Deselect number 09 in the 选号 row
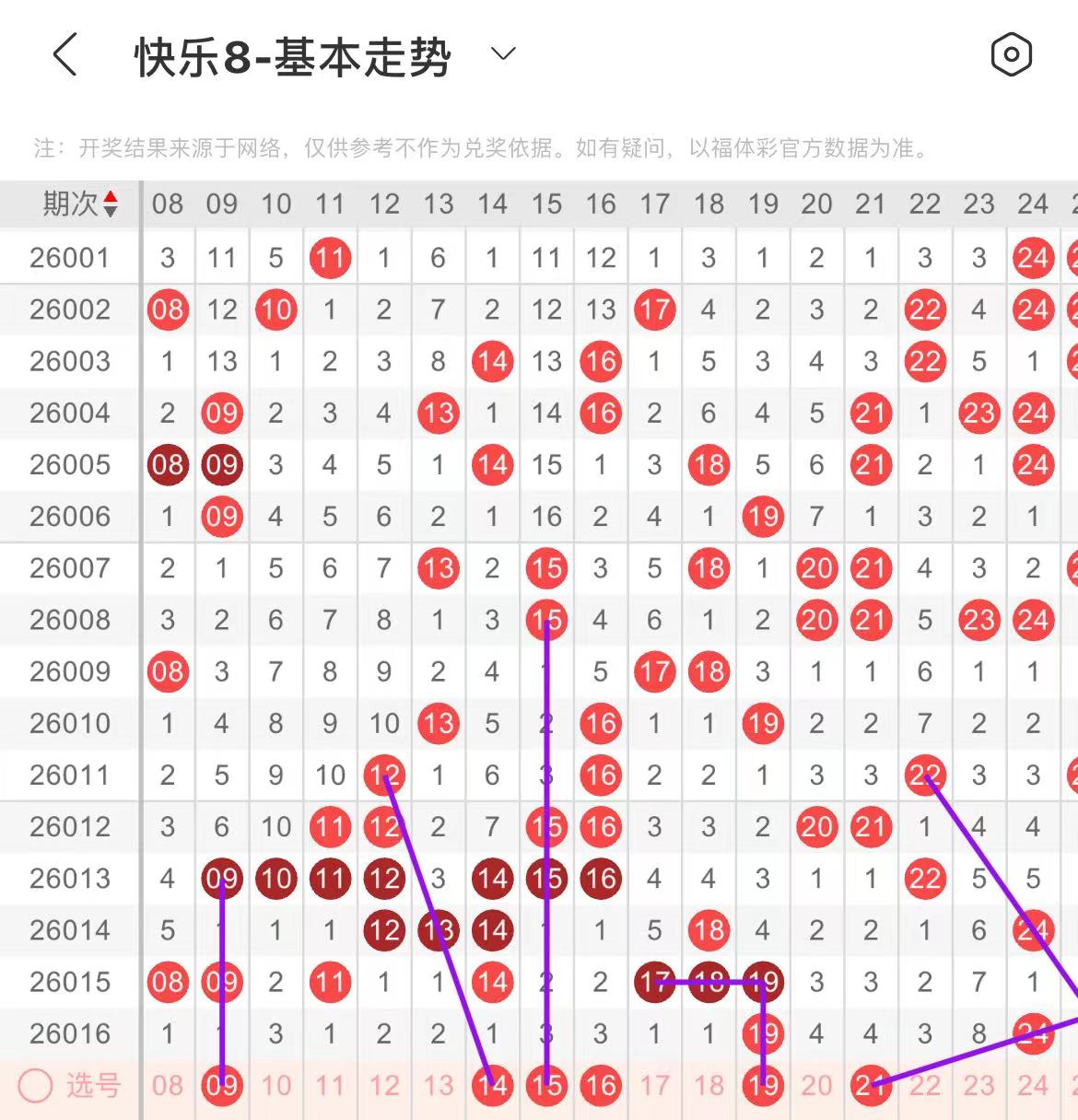The width and height of the screenshot is (1078, 1120). [221, 1086]
